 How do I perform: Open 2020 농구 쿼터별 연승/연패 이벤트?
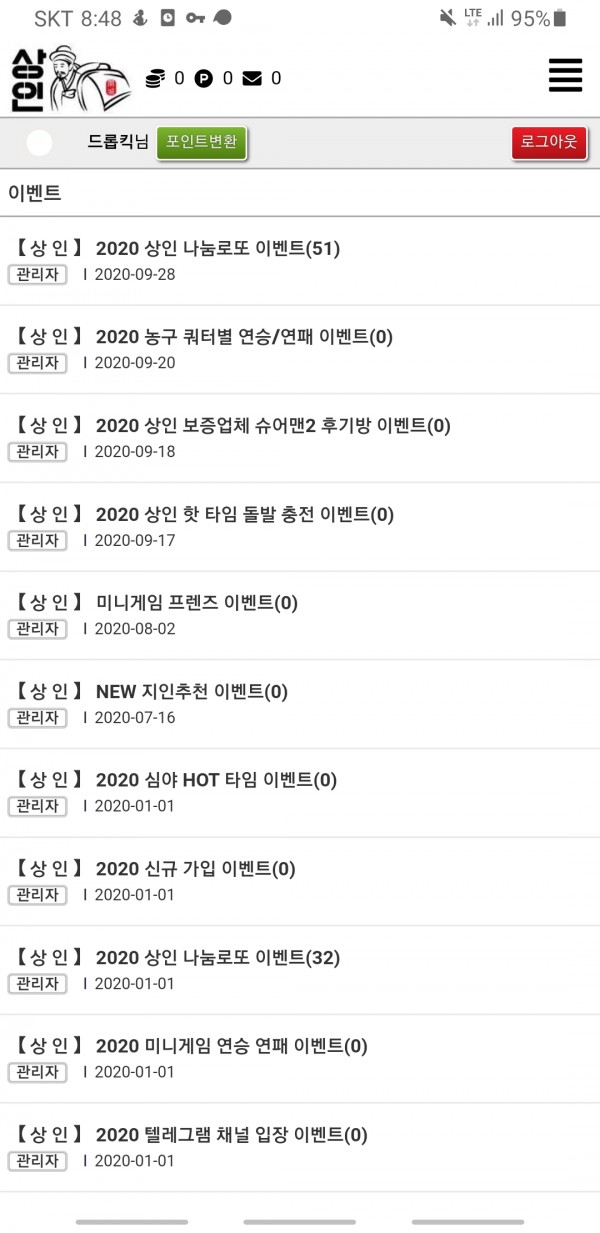click(244, 337)
